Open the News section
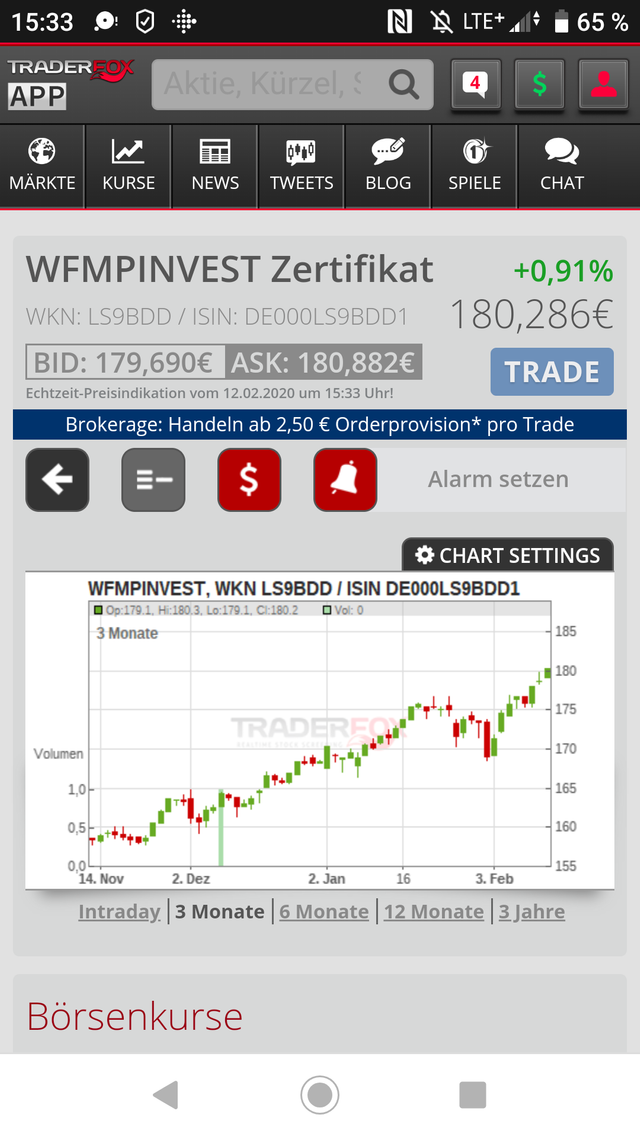The width and height of the screenshot is (640, 1138). pyautogui.click(x=215, y=166)
